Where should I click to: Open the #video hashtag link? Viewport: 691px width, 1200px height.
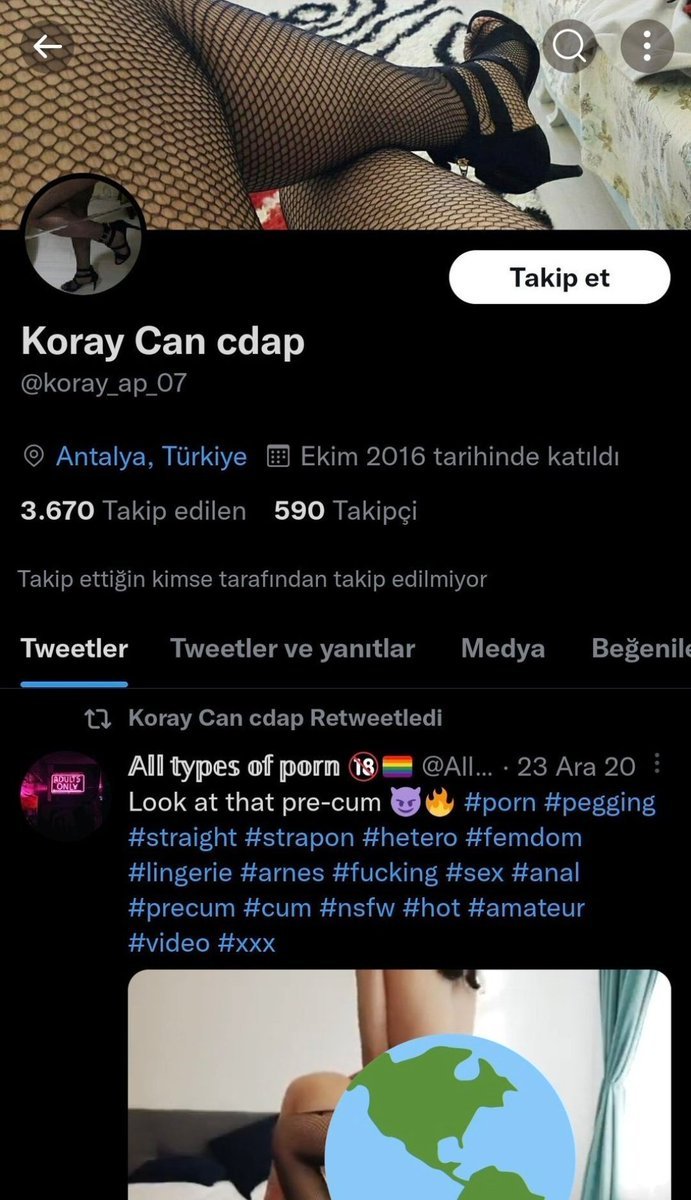(x=169, y=943)
